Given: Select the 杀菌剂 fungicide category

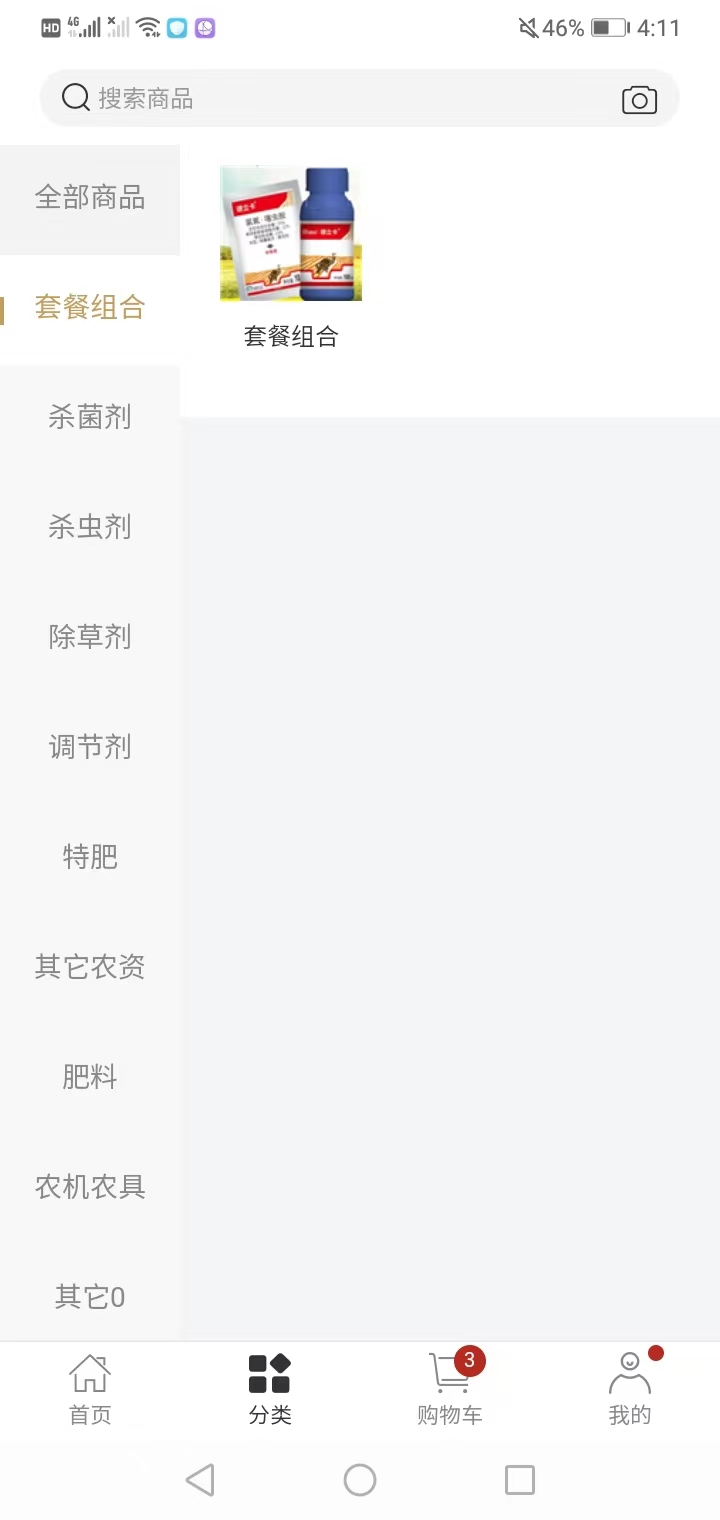Looking at the screenshot, I should pos(90,417).
